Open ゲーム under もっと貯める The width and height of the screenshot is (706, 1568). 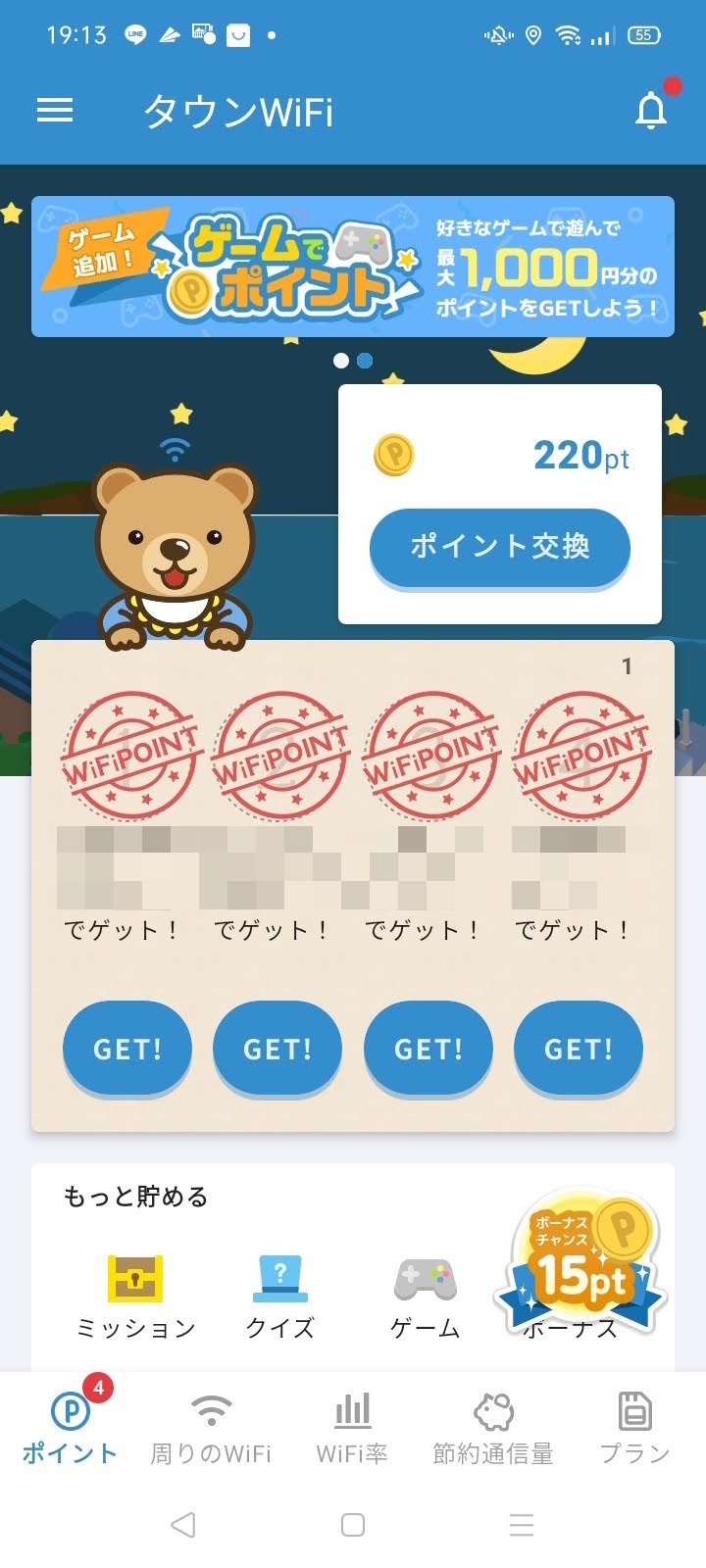[x=425, y=1298]
